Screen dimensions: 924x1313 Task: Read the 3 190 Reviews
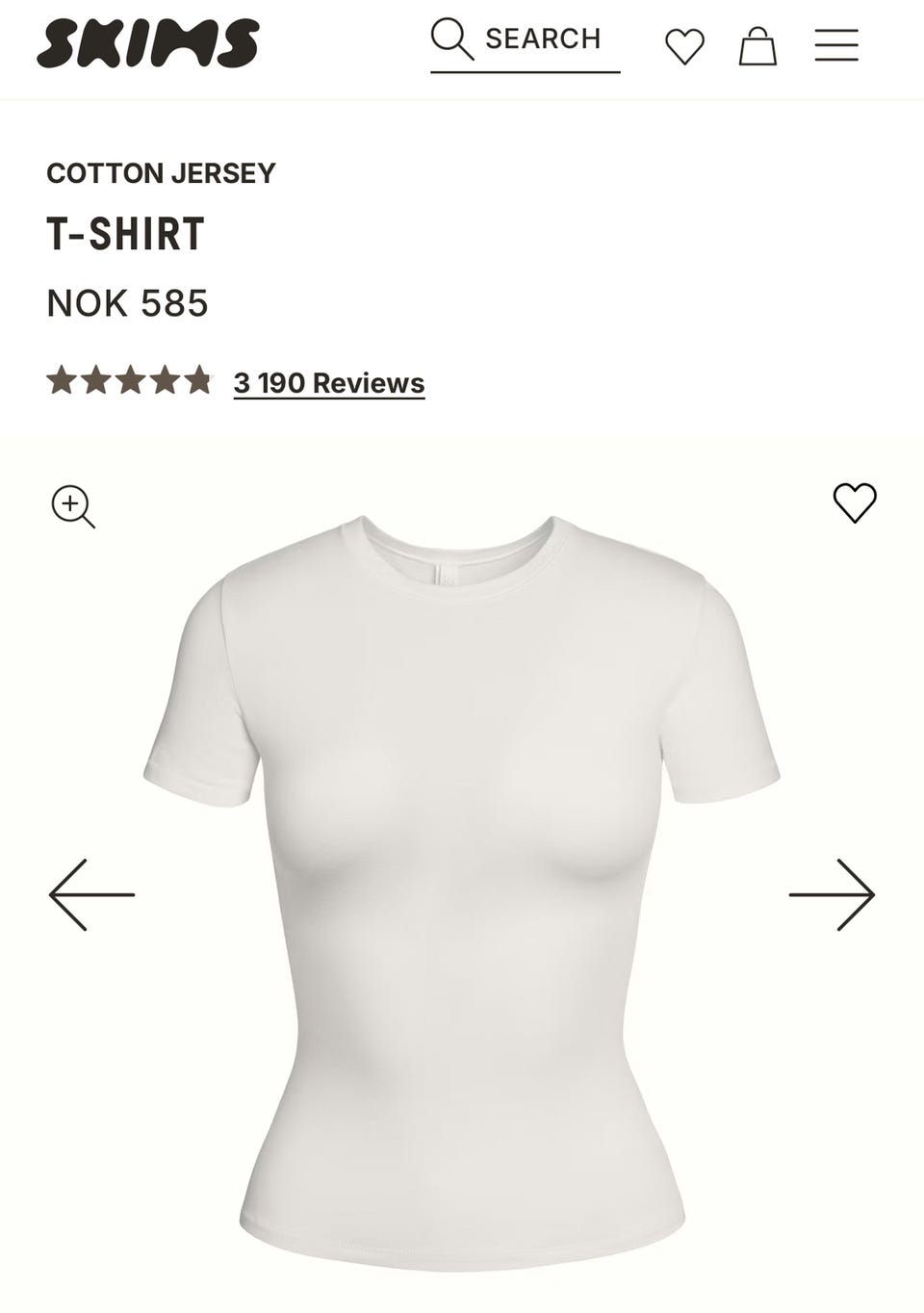(x=328, y=383)
